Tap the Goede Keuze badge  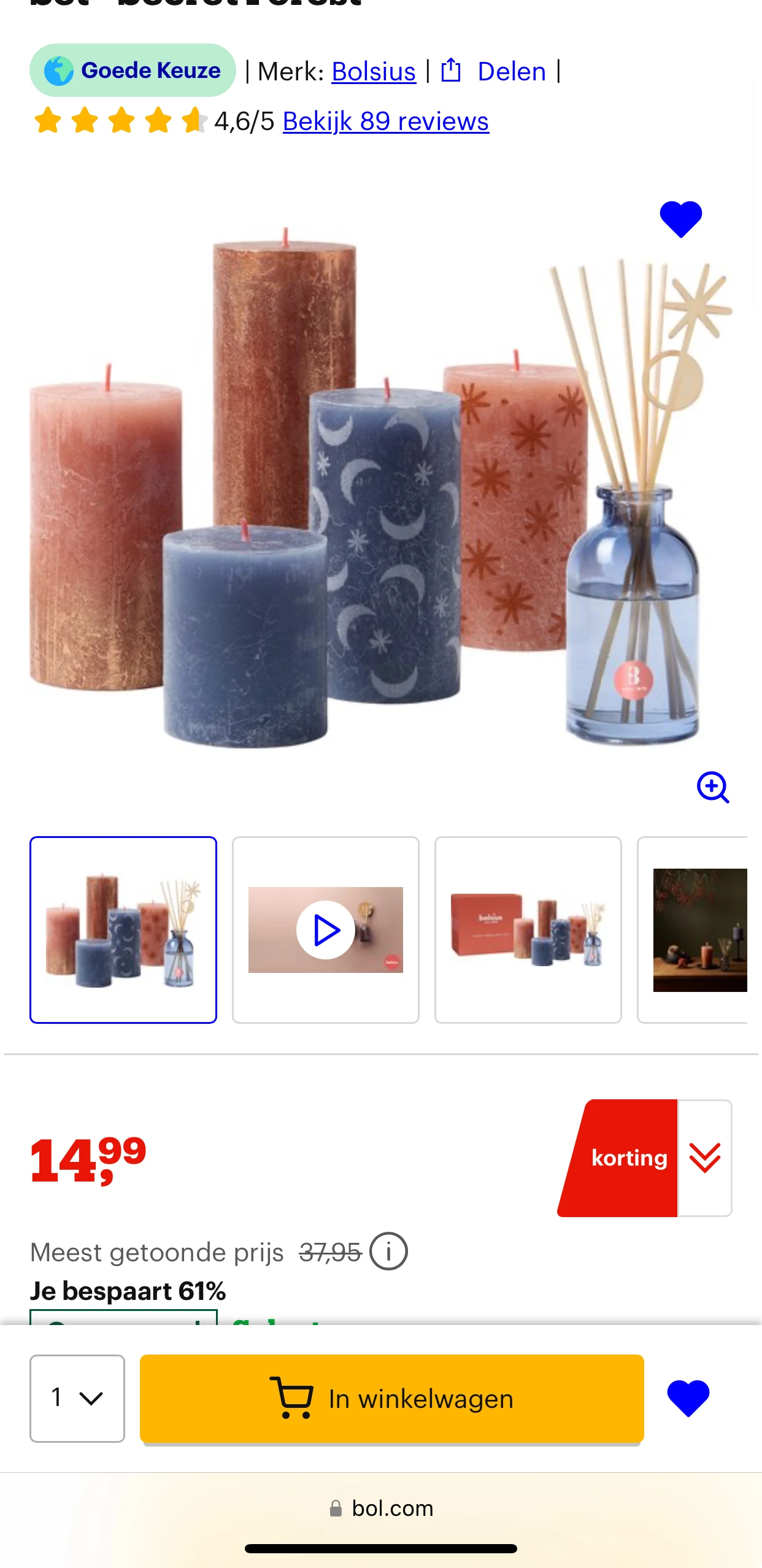pyautogui.click(x=133, y=71)
